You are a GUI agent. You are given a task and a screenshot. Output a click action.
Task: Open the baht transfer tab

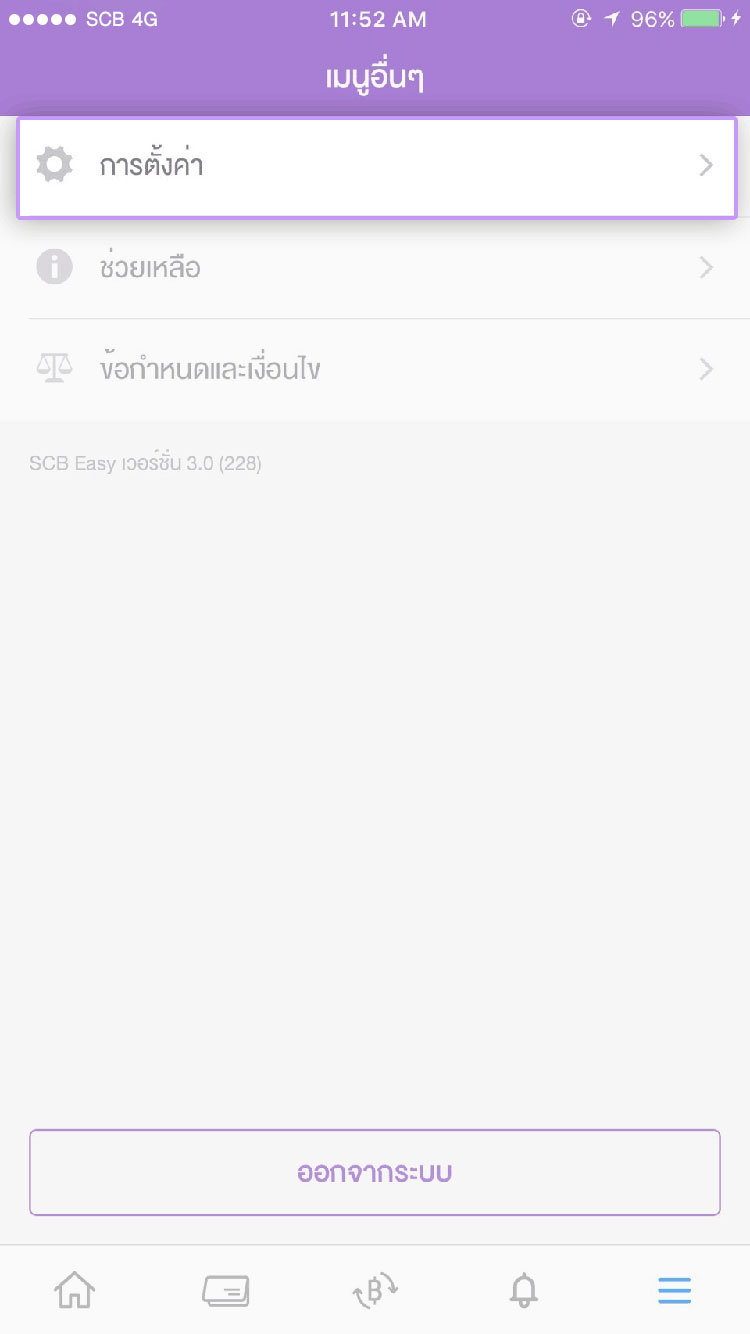coord(375,1291)
